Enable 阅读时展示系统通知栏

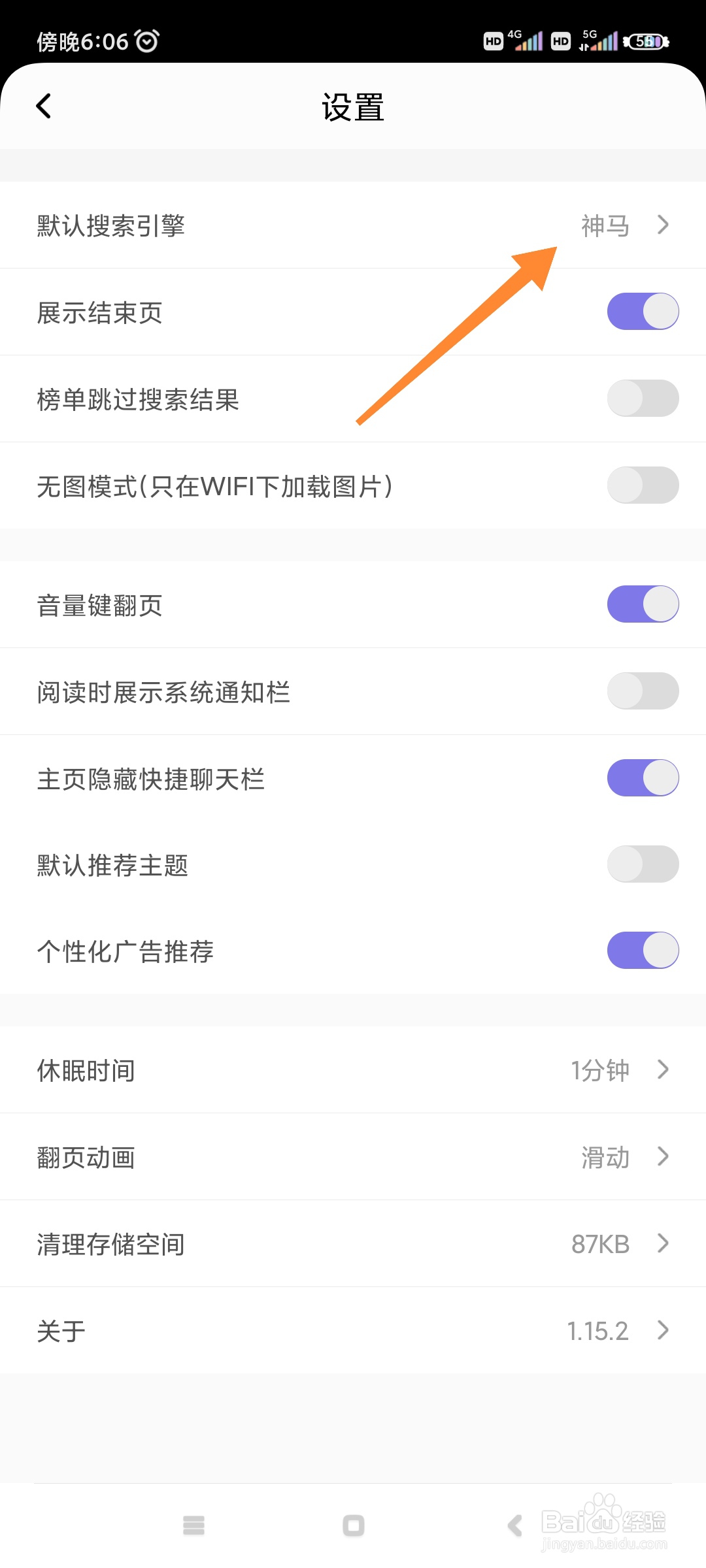point(643,691)
